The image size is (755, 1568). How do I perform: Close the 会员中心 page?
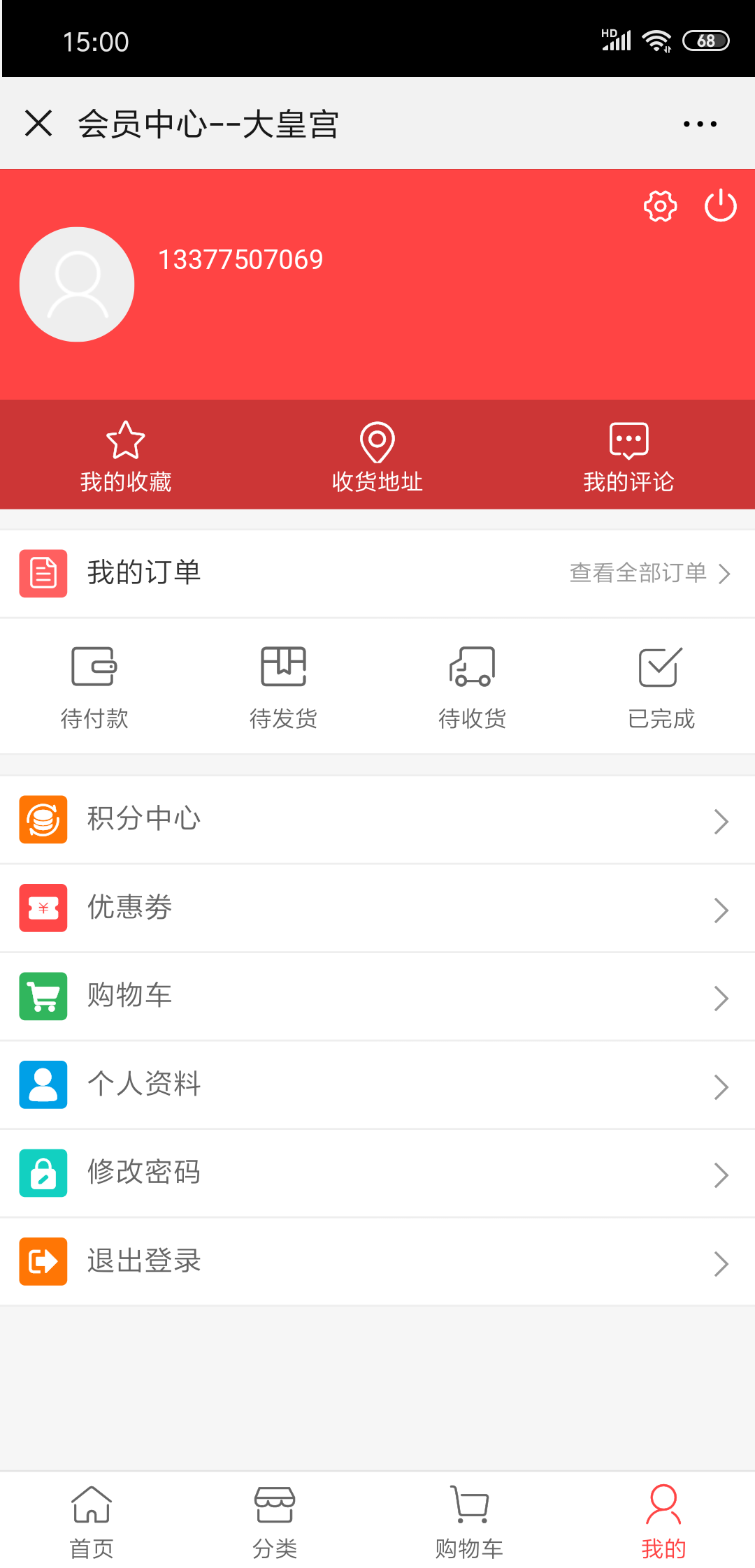38,124
